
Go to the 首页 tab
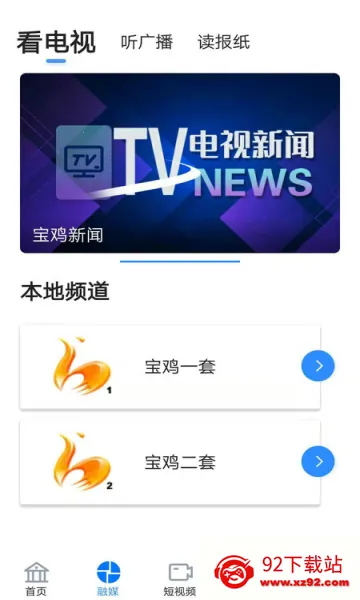point(36,579)
